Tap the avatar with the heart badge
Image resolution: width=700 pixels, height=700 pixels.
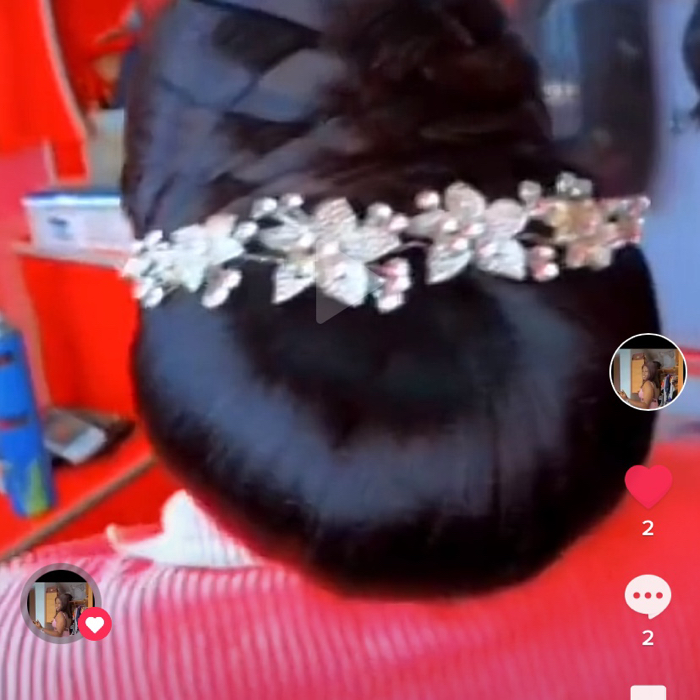pyautogui.click(x=61, y=604)
